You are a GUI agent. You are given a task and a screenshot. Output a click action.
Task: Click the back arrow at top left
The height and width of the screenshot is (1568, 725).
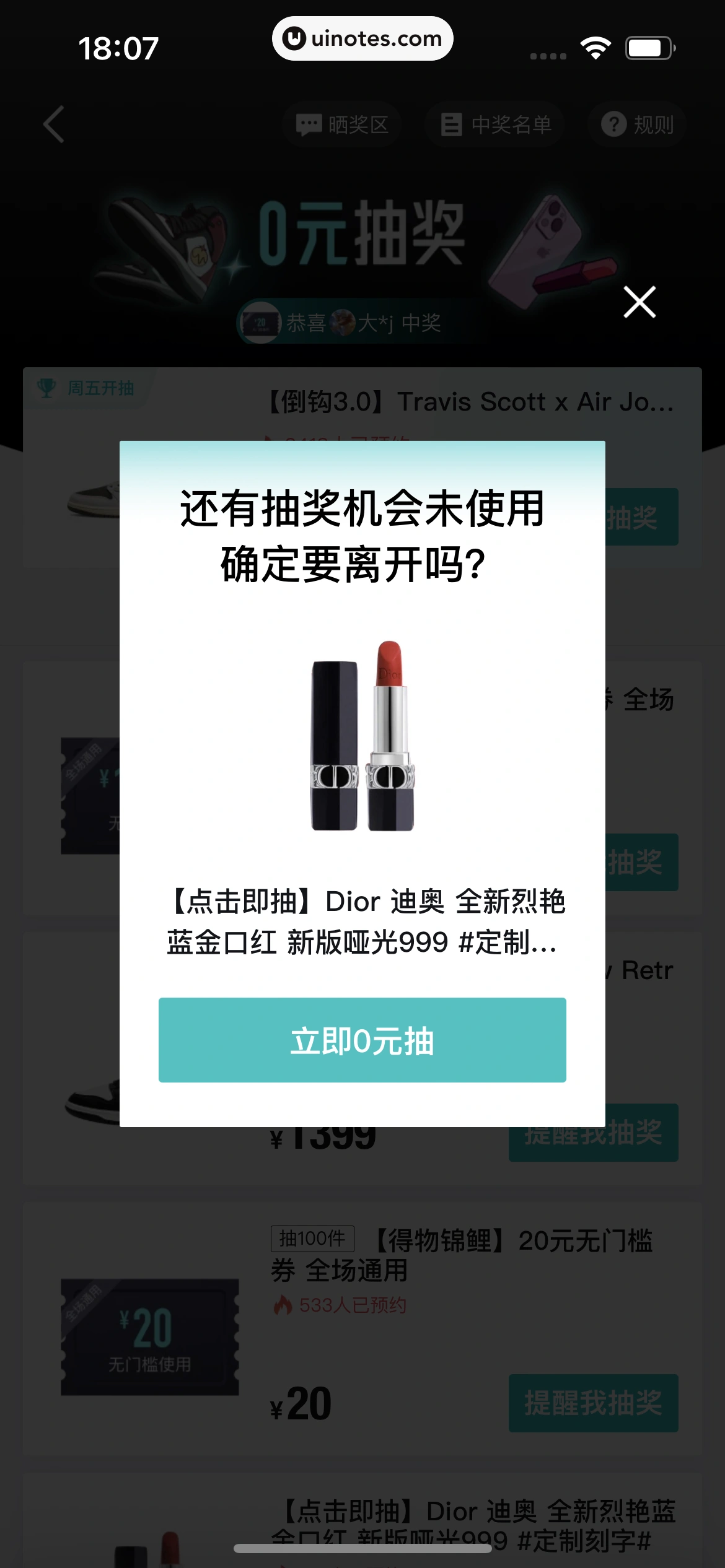tap(53, 124)
